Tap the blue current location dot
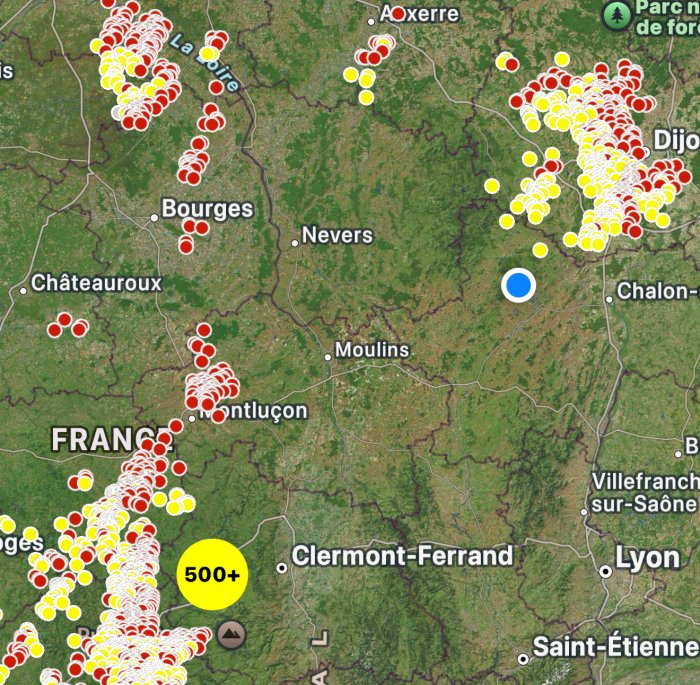The image size is (700, 685). click(x=518, y=286)
